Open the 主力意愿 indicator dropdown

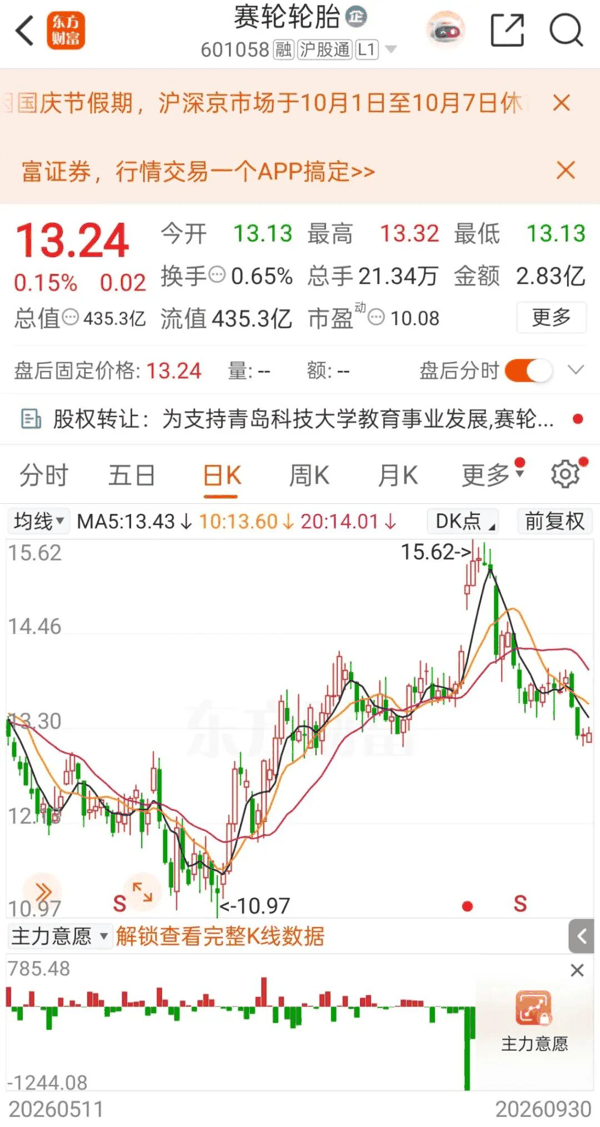click(x=59, y=937)
